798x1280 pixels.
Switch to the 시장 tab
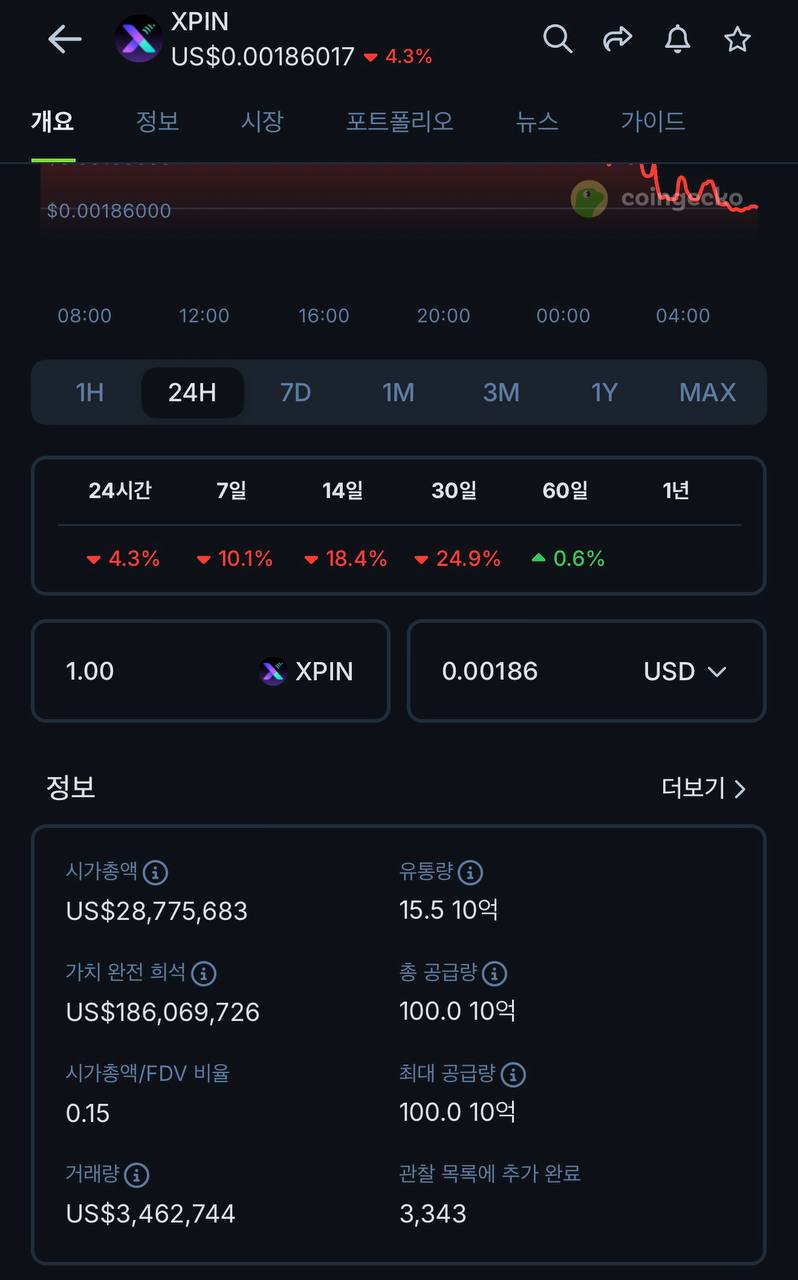click(x=262, y=122)
